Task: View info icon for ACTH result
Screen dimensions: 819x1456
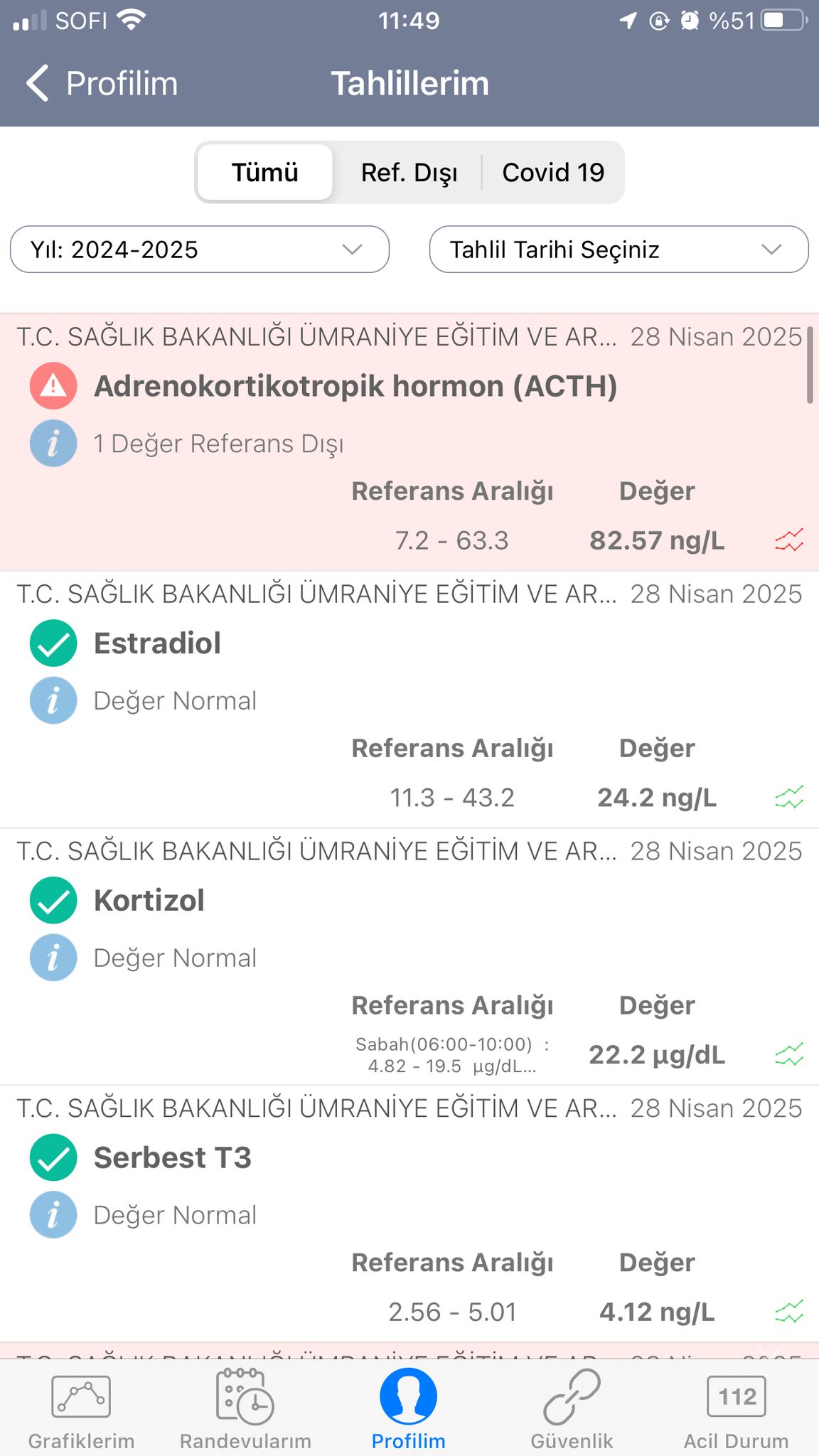Action: pyautogui.click(x=53, y=444)
